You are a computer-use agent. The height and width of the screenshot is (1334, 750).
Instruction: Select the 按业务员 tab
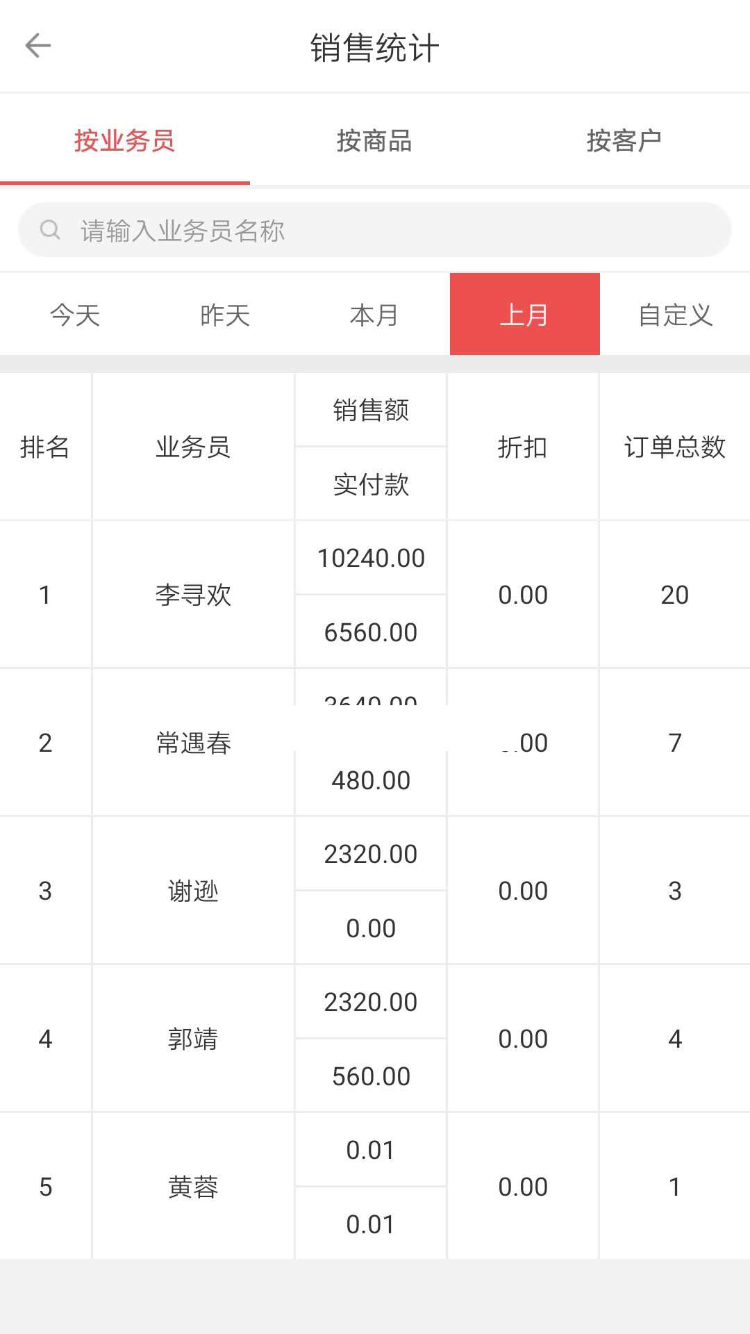pos(125,141)
